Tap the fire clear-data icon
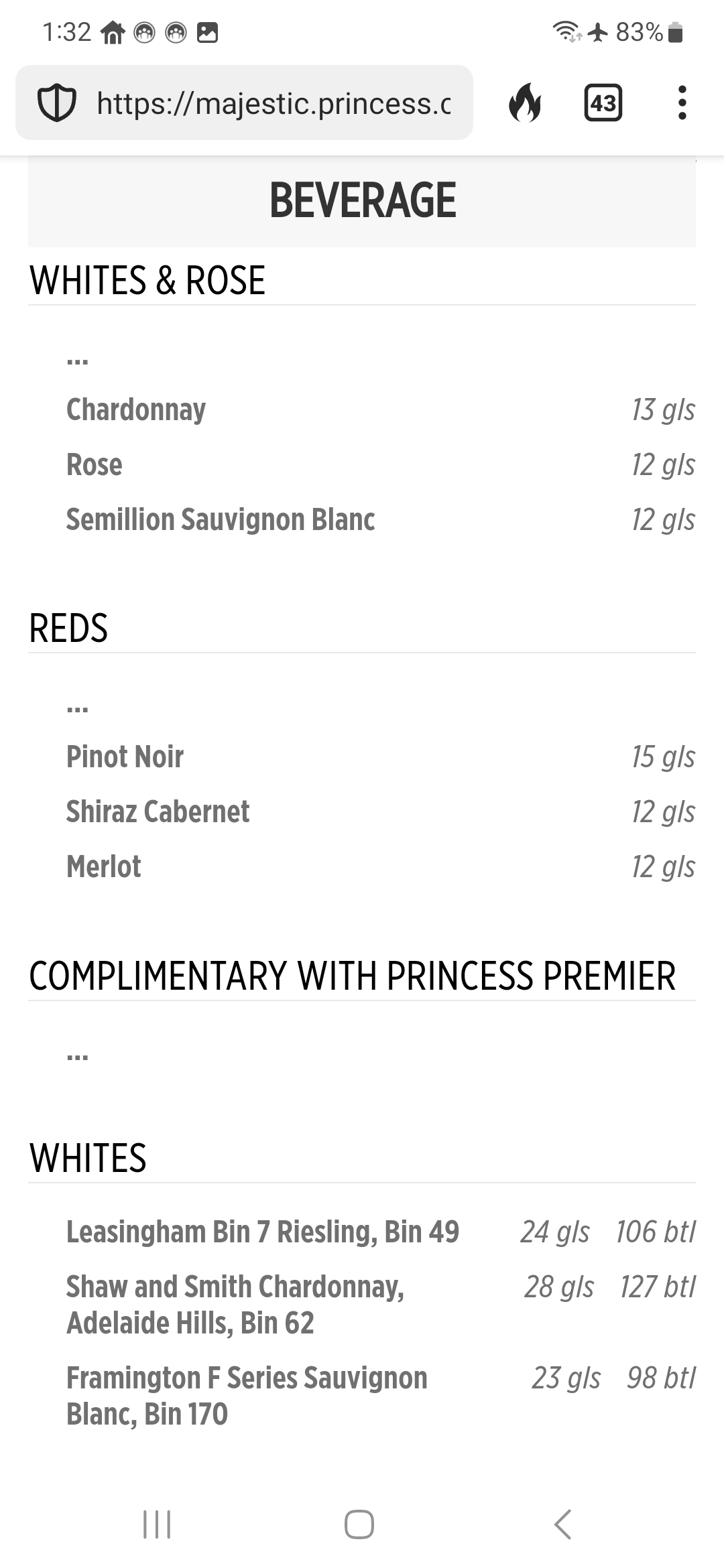 524,103
